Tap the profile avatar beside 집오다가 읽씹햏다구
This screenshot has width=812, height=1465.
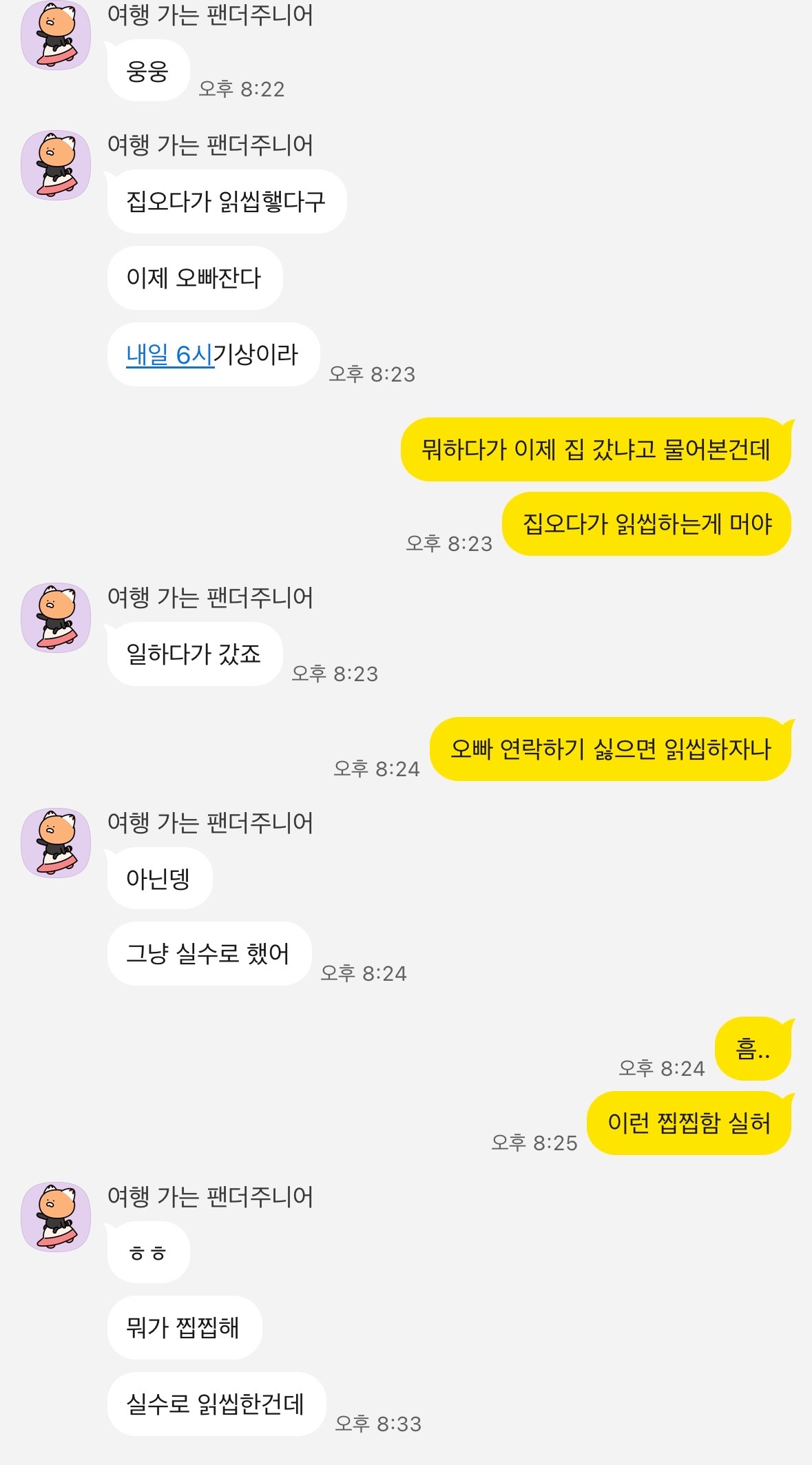coord(56,165)
